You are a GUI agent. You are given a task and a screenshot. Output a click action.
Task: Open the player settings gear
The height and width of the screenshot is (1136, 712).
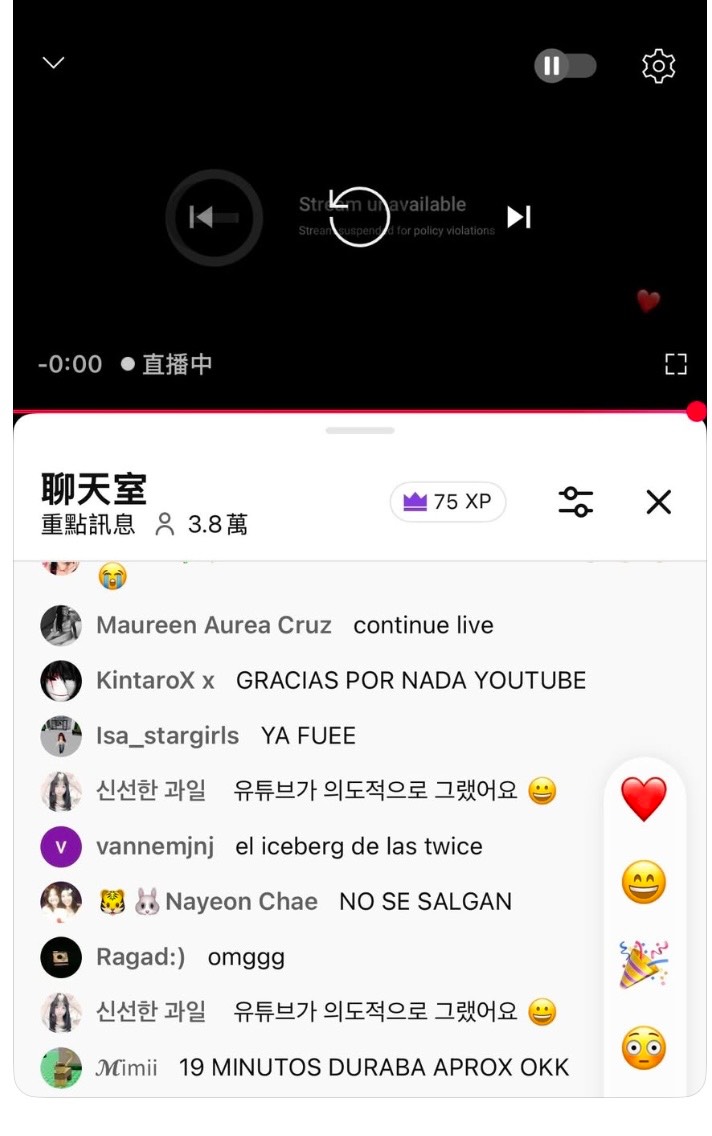[658, 66]
